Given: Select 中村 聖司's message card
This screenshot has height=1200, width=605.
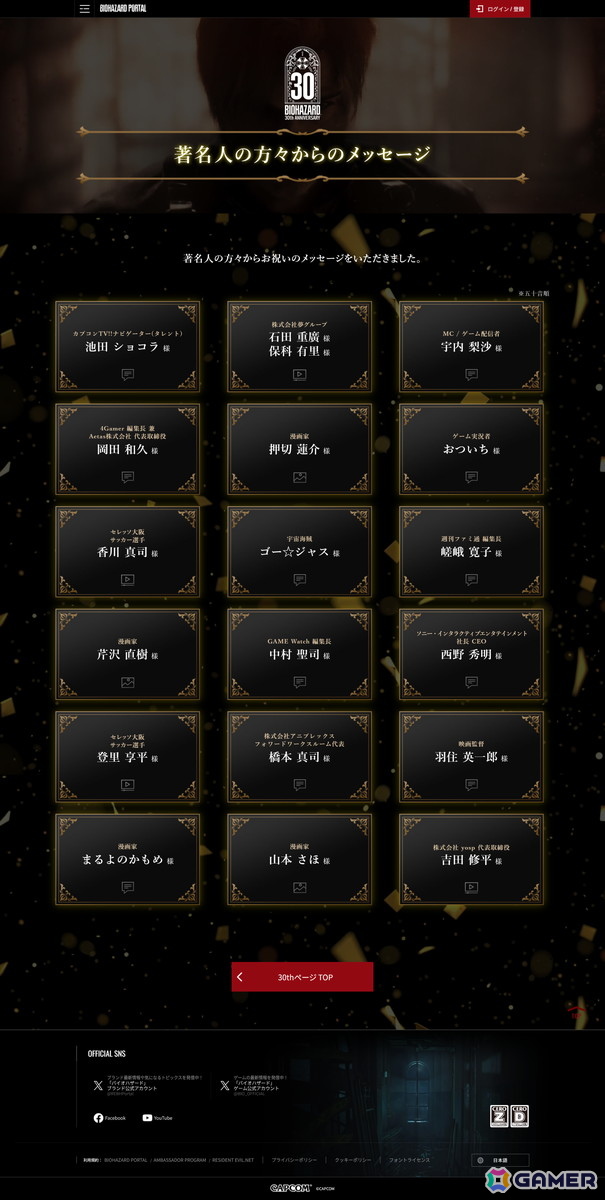Looking at the screenshot, I should coord(300,654).
